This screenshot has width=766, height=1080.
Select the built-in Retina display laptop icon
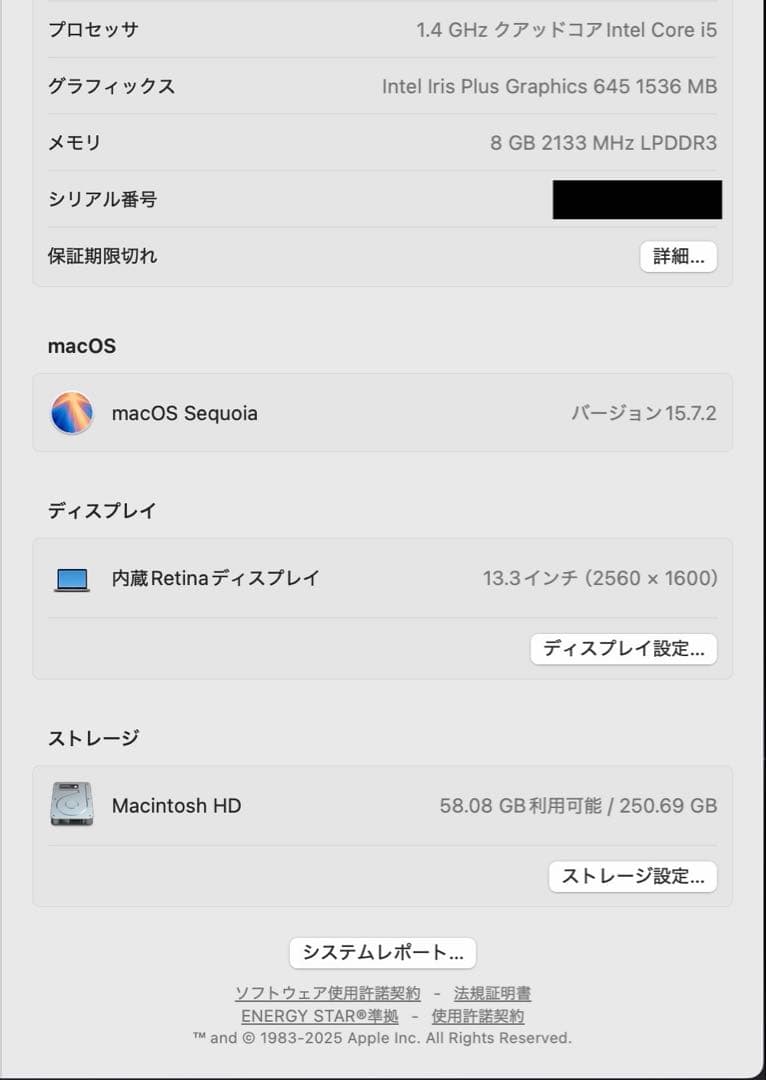click(x=70, y=578)
